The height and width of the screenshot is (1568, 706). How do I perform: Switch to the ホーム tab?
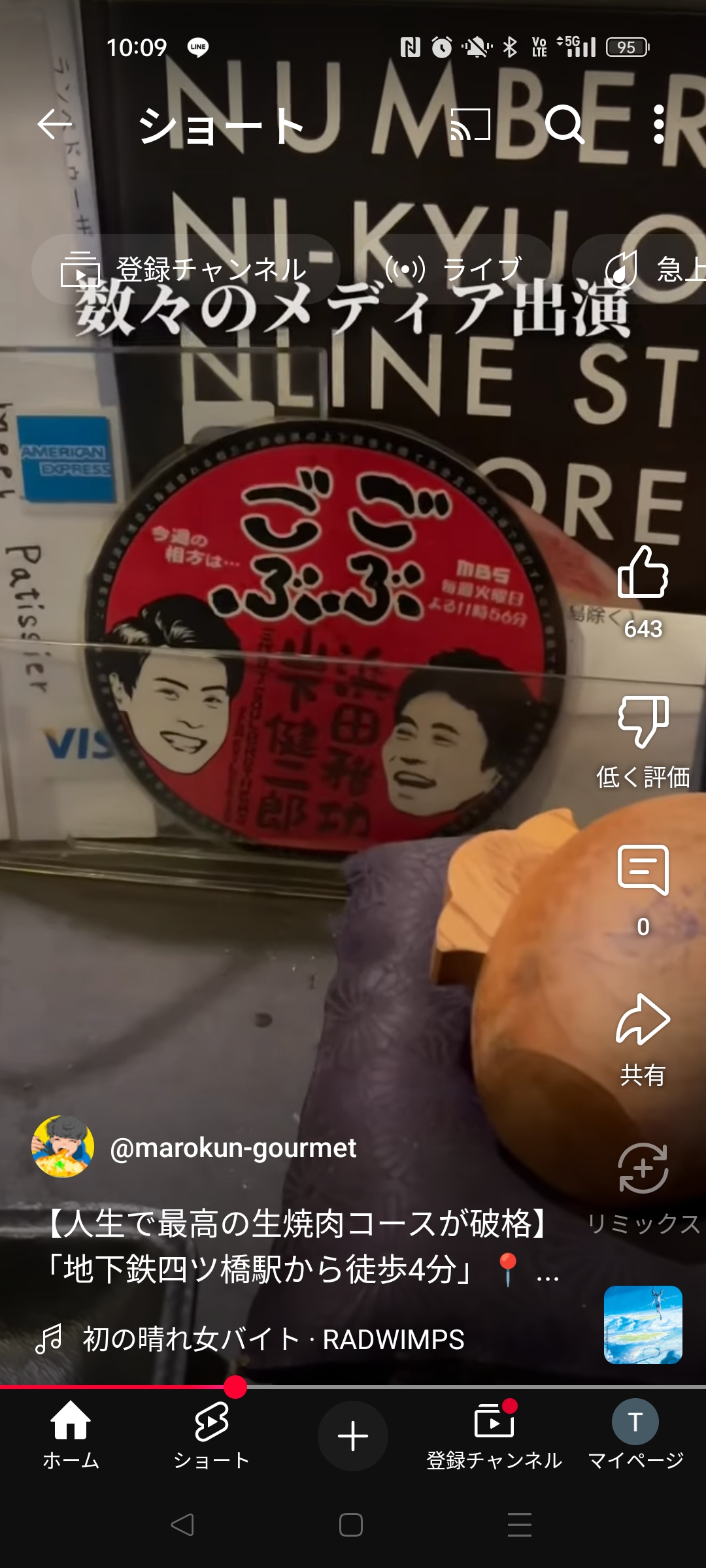(x=71, y=1435)
